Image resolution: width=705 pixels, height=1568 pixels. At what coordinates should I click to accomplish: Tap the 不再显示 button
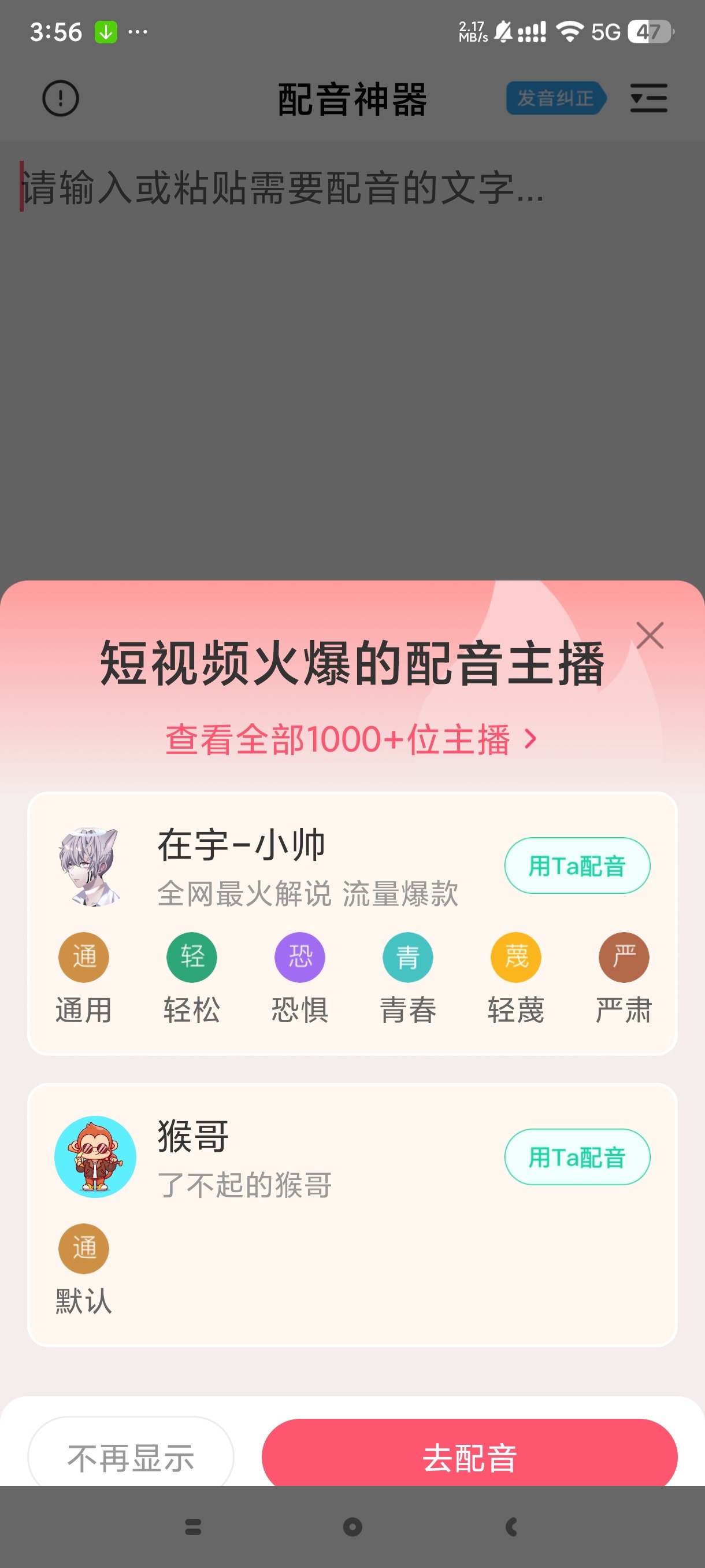point(131,1457)
